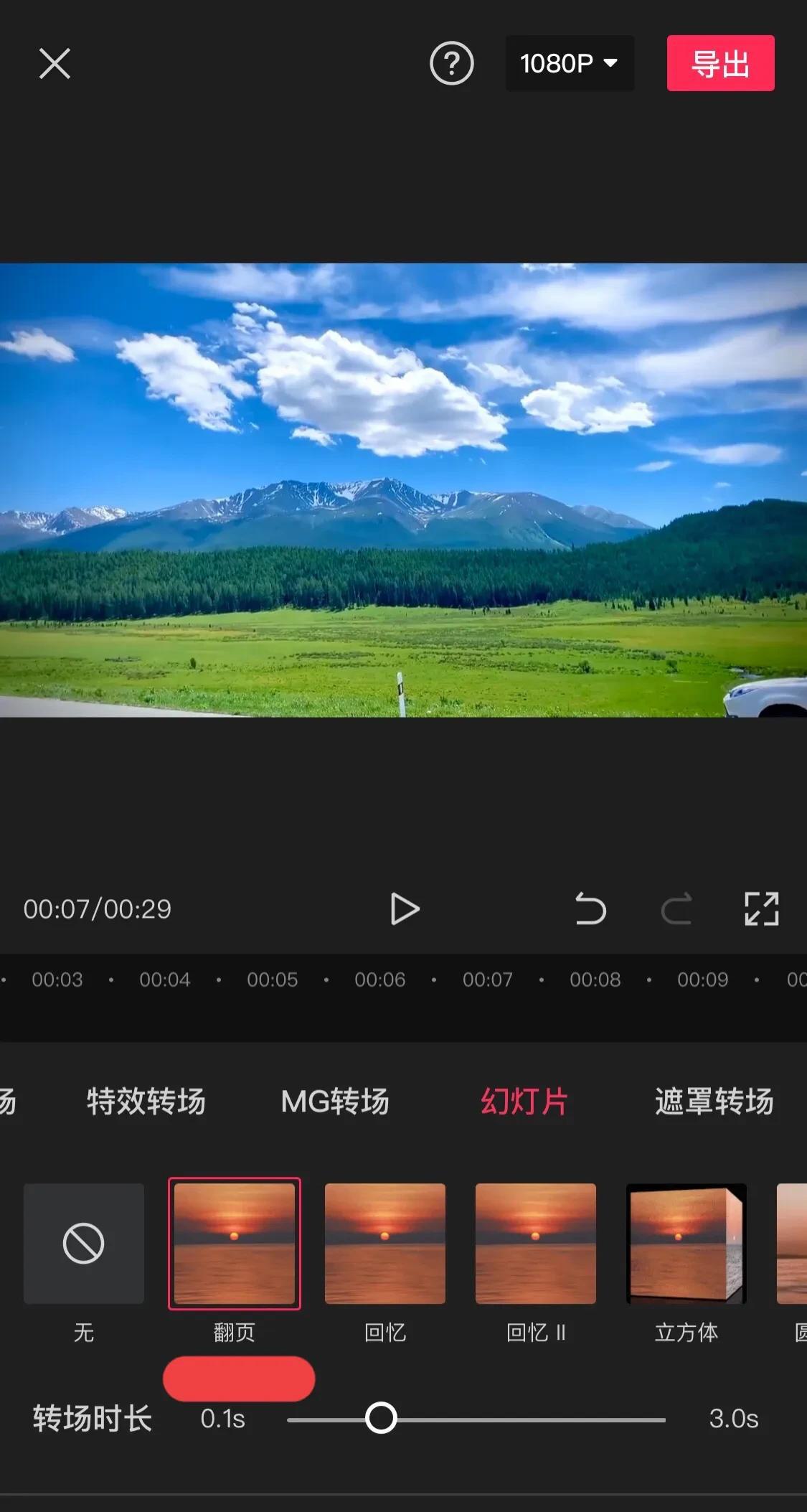Select 无 to remove the transition

(x=84, y=1244)
